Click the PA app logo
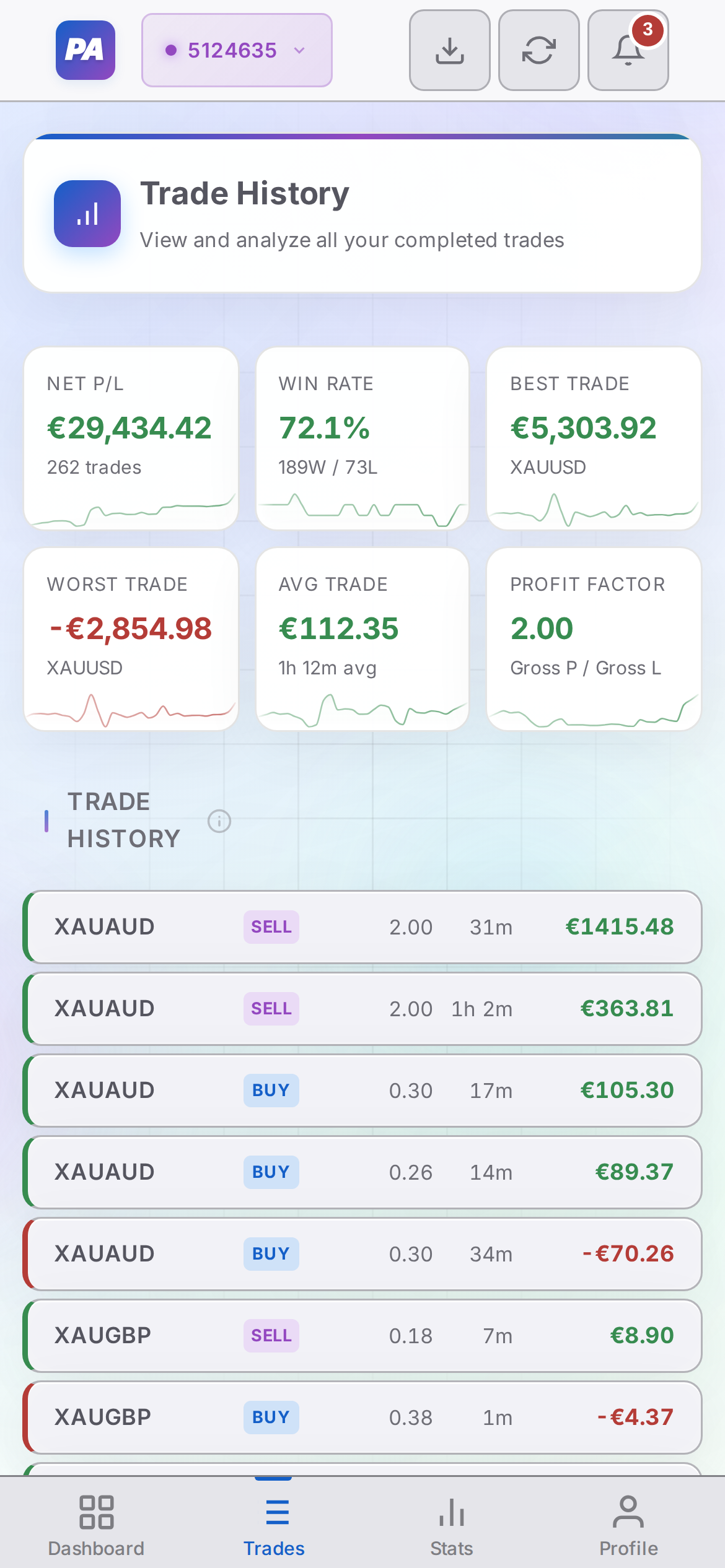725x1568 pixels. [x=85, y=50]
